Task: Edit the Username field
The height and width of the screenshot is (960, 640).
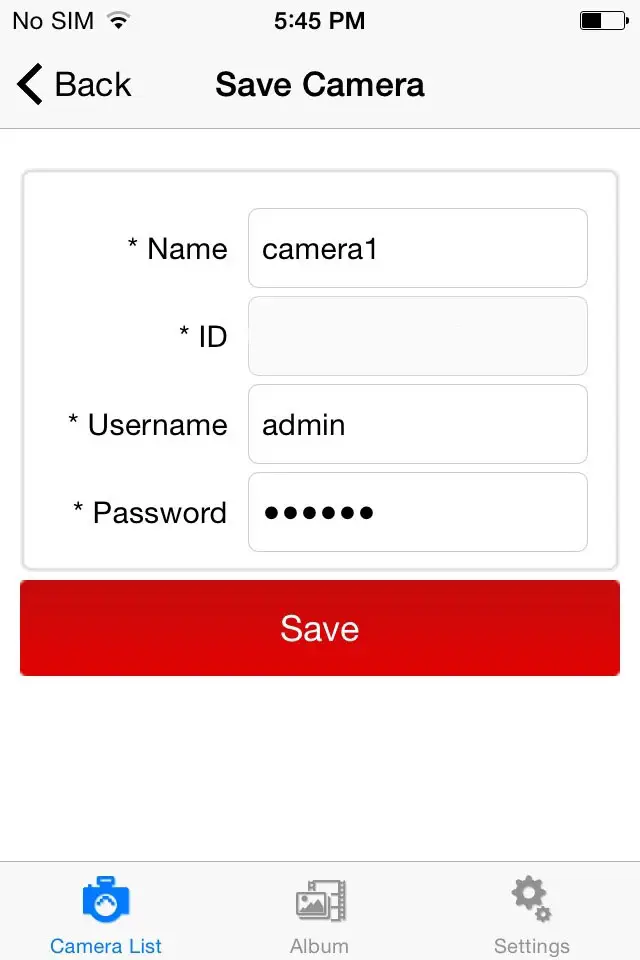Action: click(417, 424)
